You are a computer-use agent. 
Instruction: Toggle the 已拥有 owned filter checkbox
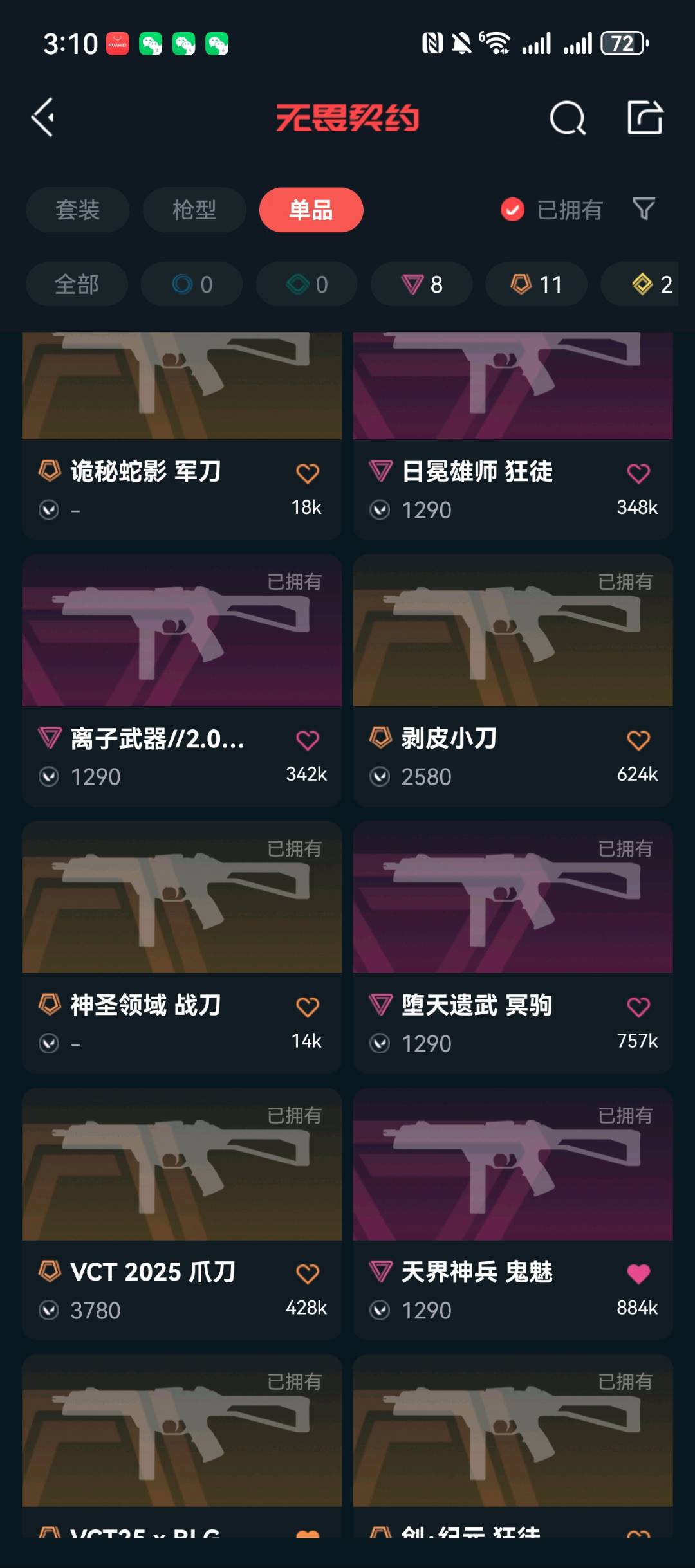point(513,210)
